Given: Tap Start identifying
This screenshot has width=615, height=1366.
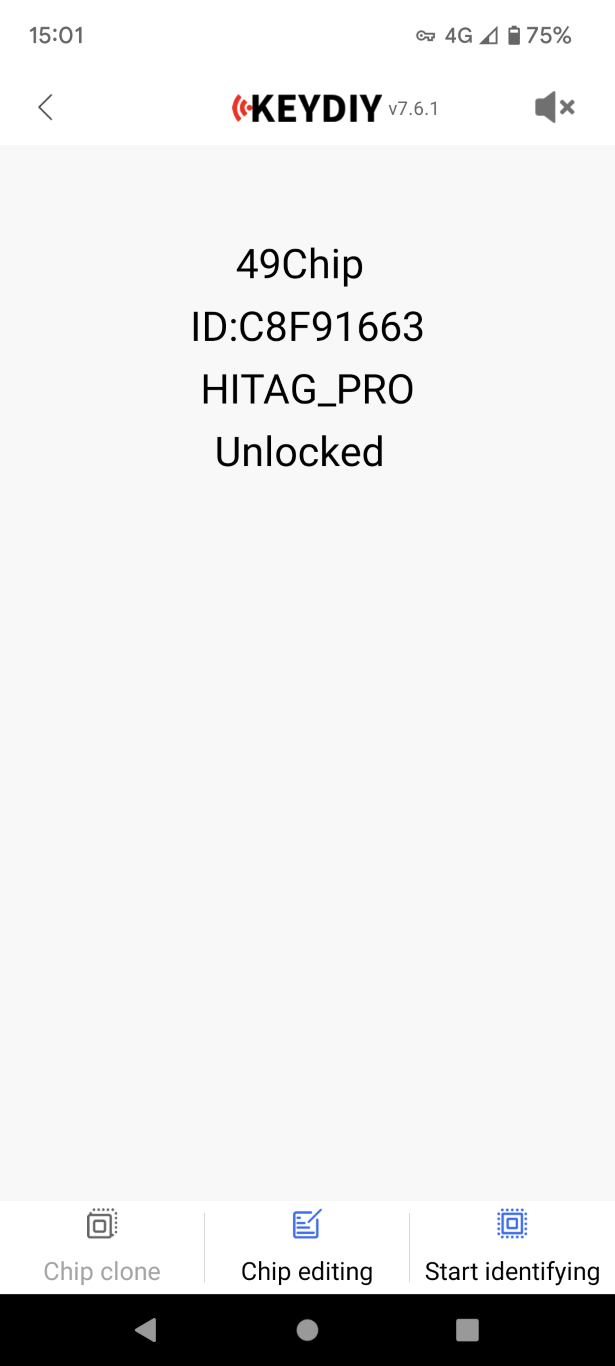Looking at the screenshot, I should click(512, 1247).
